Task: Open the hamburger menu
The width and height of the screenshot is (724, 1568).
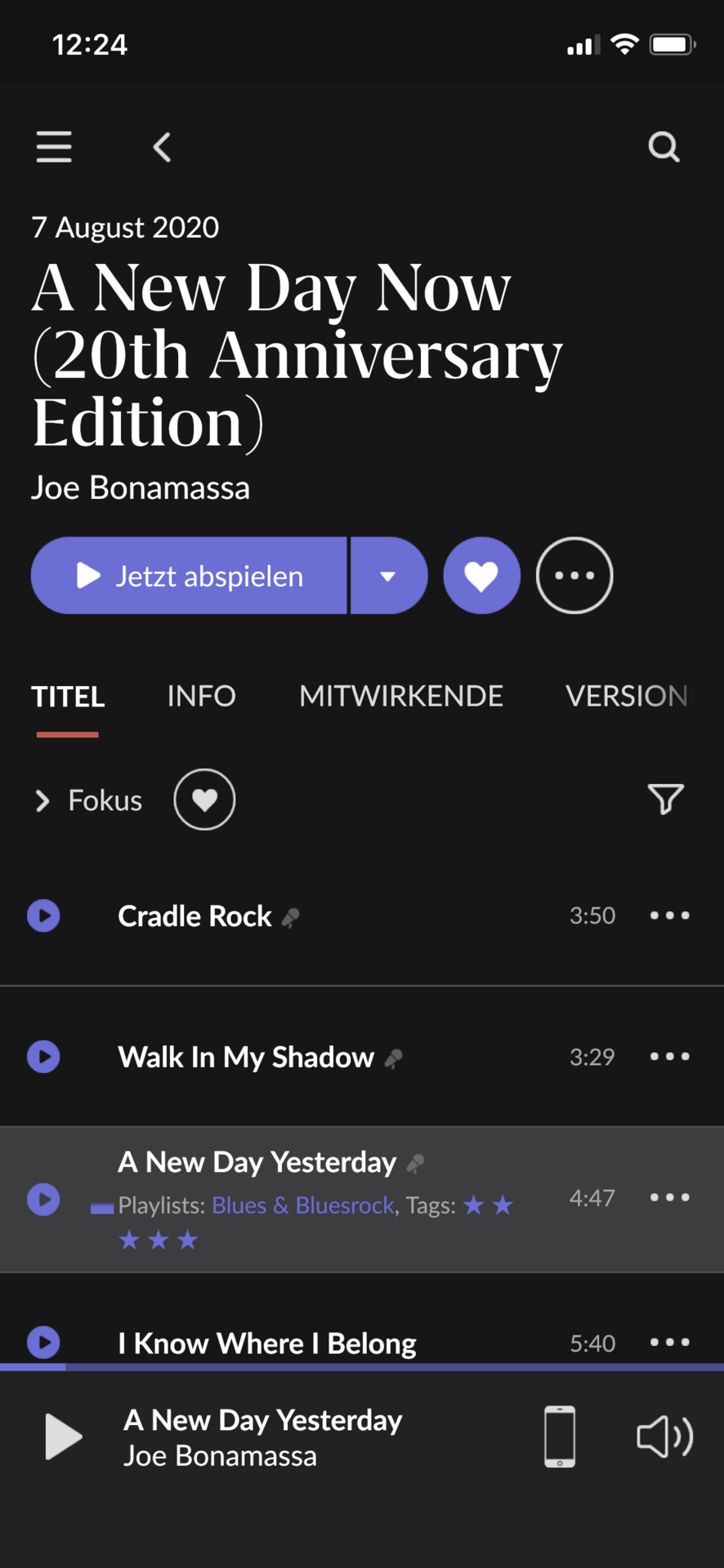Action: point(54,147)
